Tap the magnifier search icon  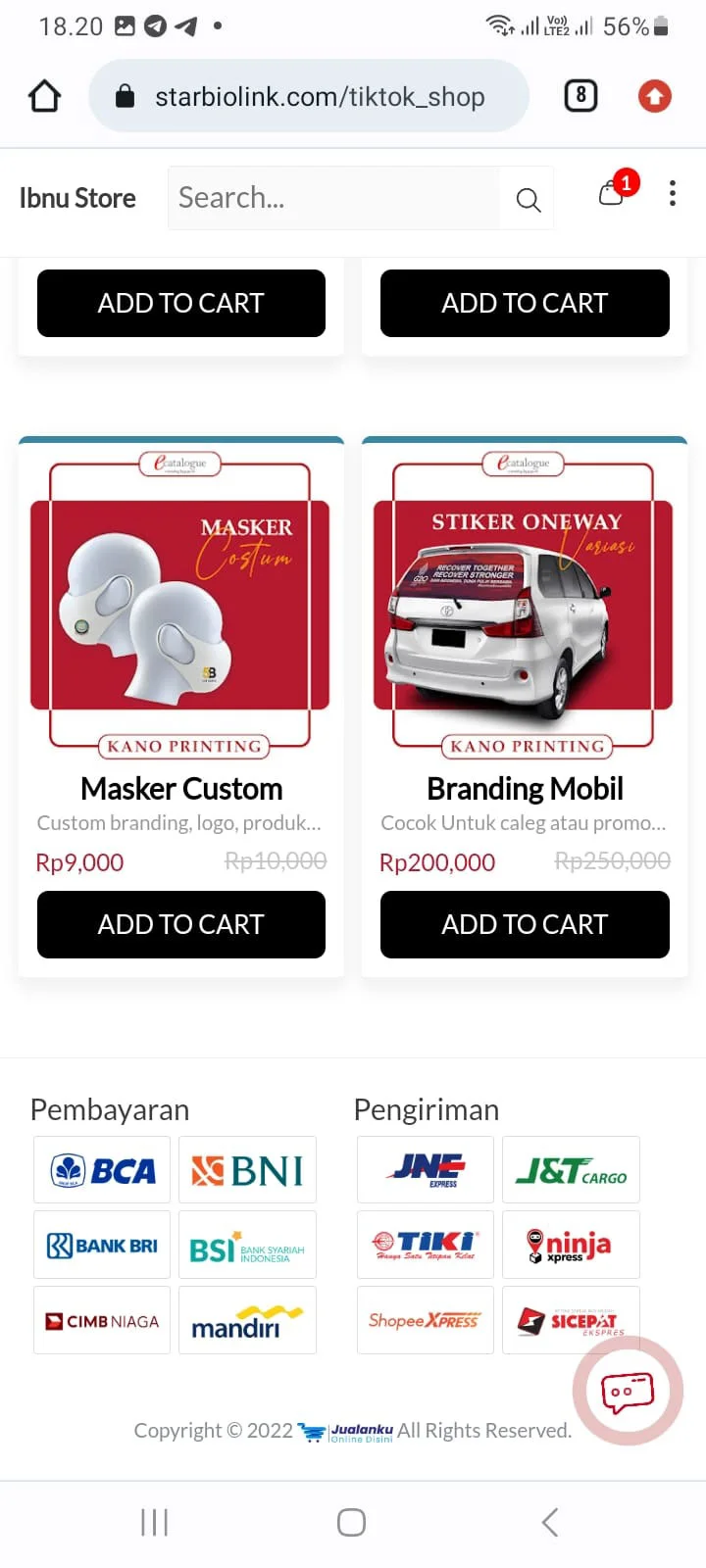tap(528, 199)
